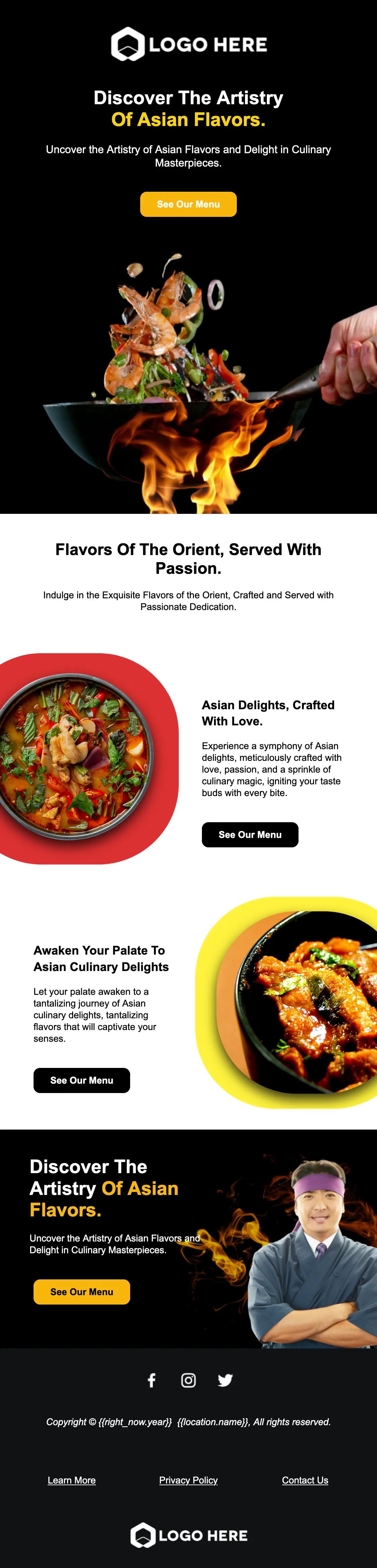Open the Facebook icon in the footer
This screenshot has height=1568, width=377.
click(x=152, y=1380)
